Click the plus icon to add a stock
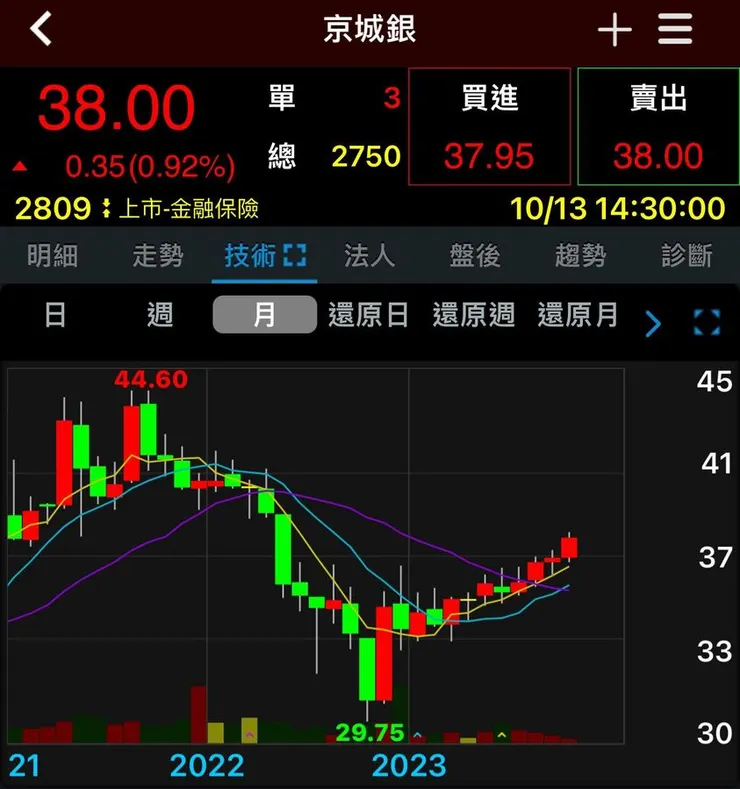The width and height of the screenshot is (740, 789). (x=616, y=29)
